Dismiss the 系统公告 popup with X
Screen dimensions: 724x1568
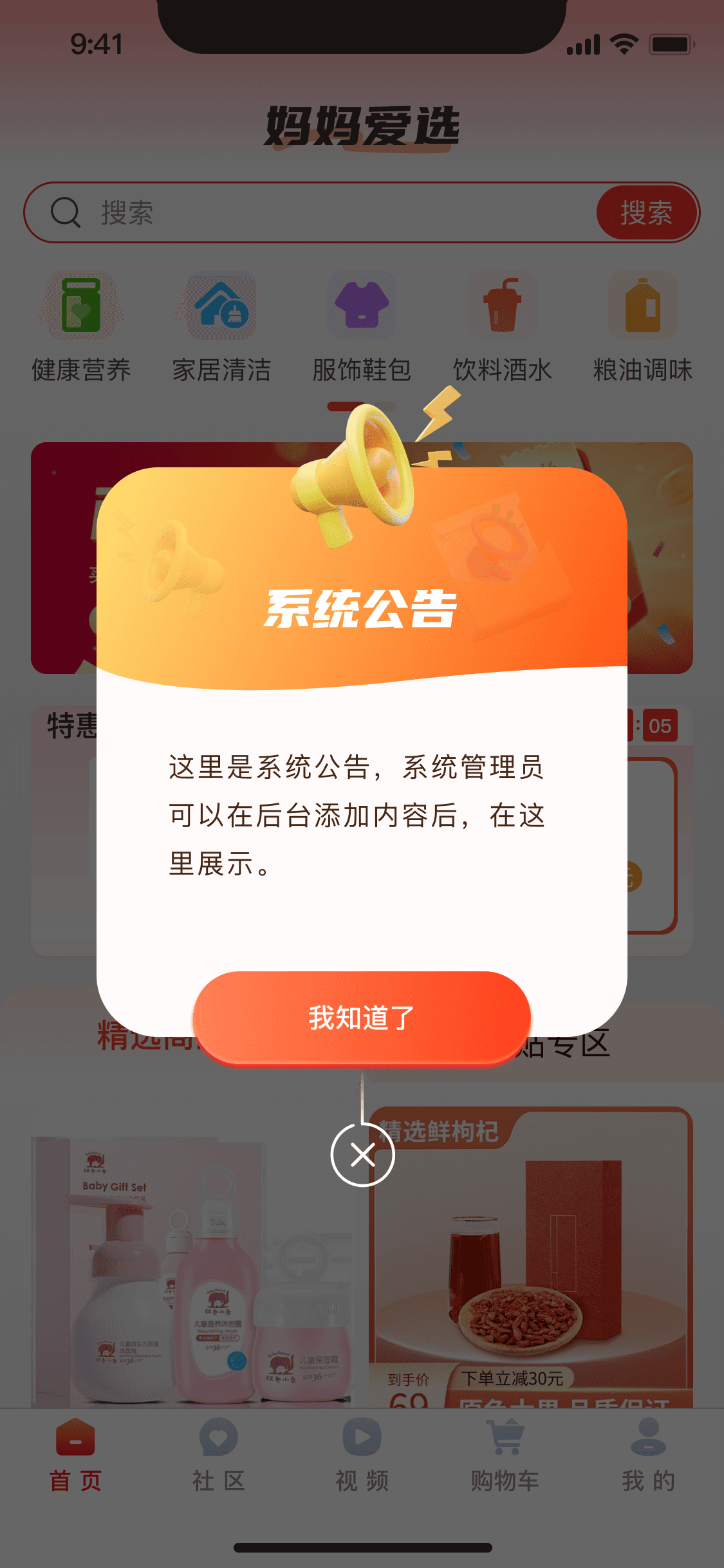362,1155
